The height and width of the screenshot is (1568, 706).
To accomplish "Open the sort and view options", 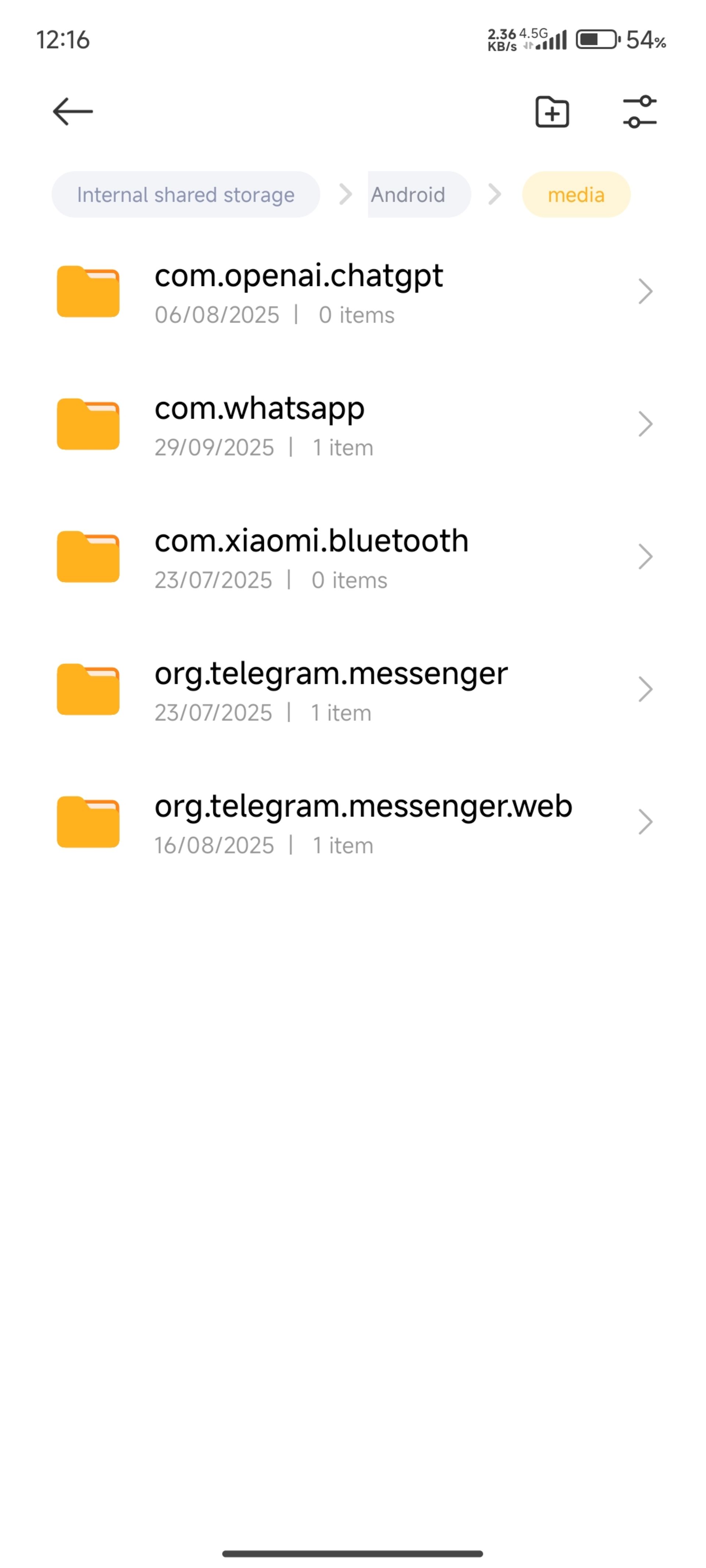I will pyautogui.click(x=639, y=112).
